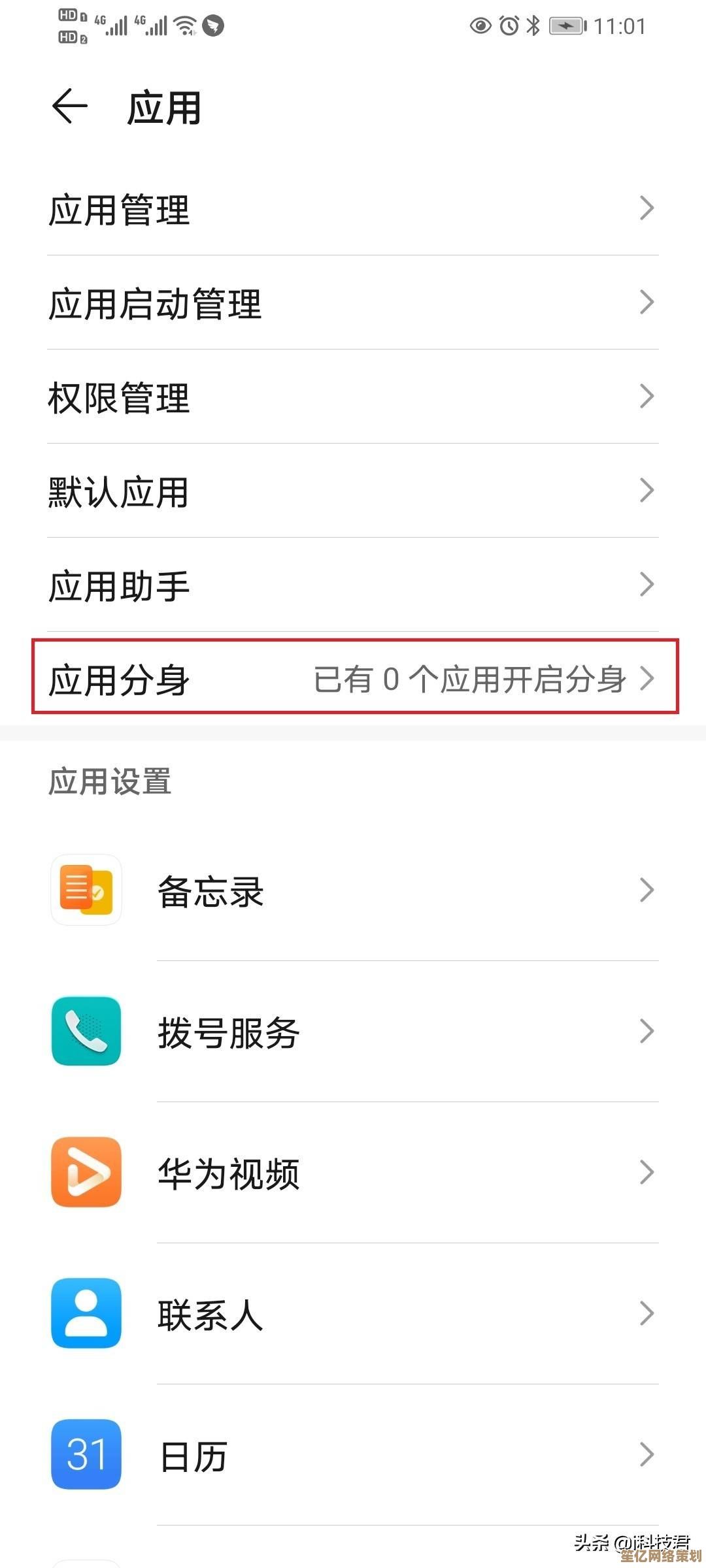Open 权限管理 settings

coord(353,398)
